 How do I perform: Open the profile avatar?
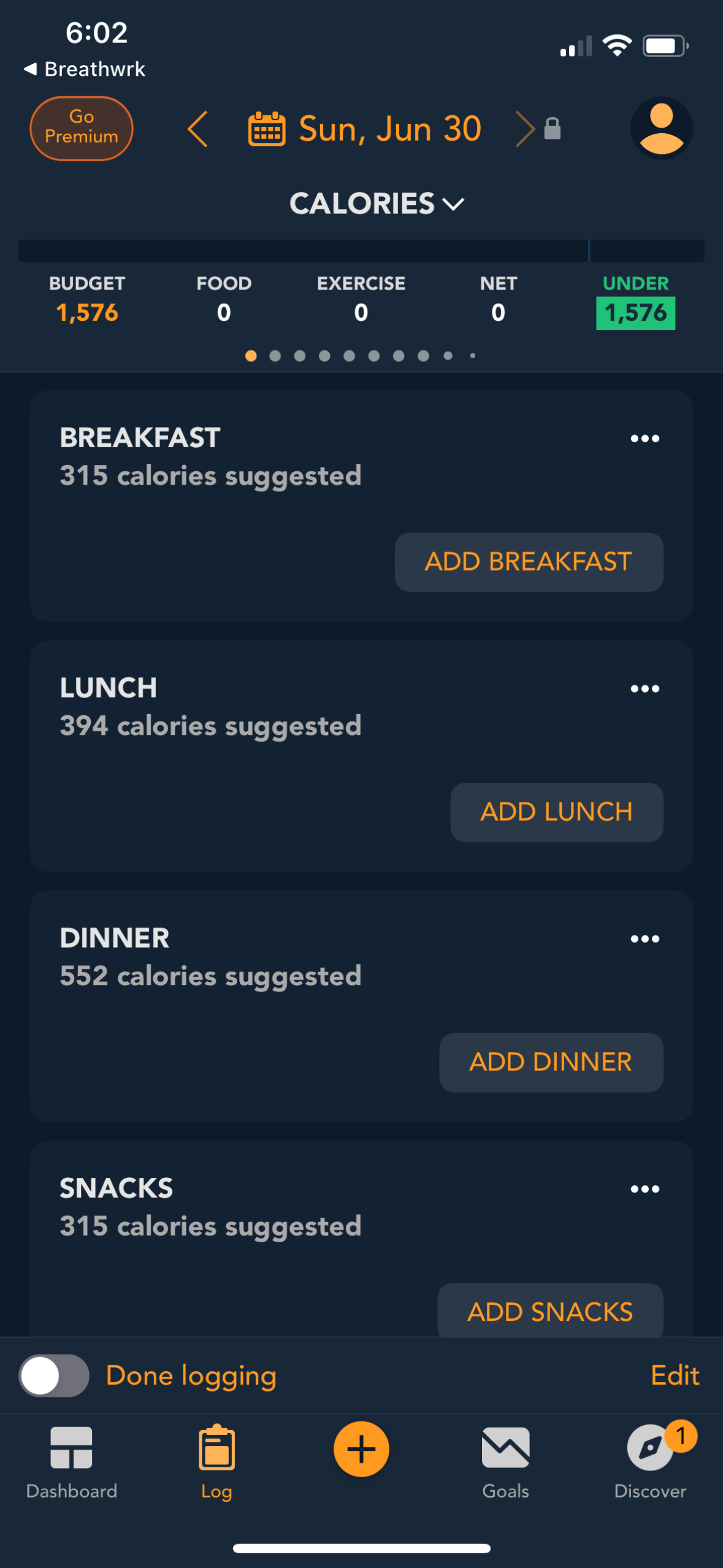[x=661, y=128]
